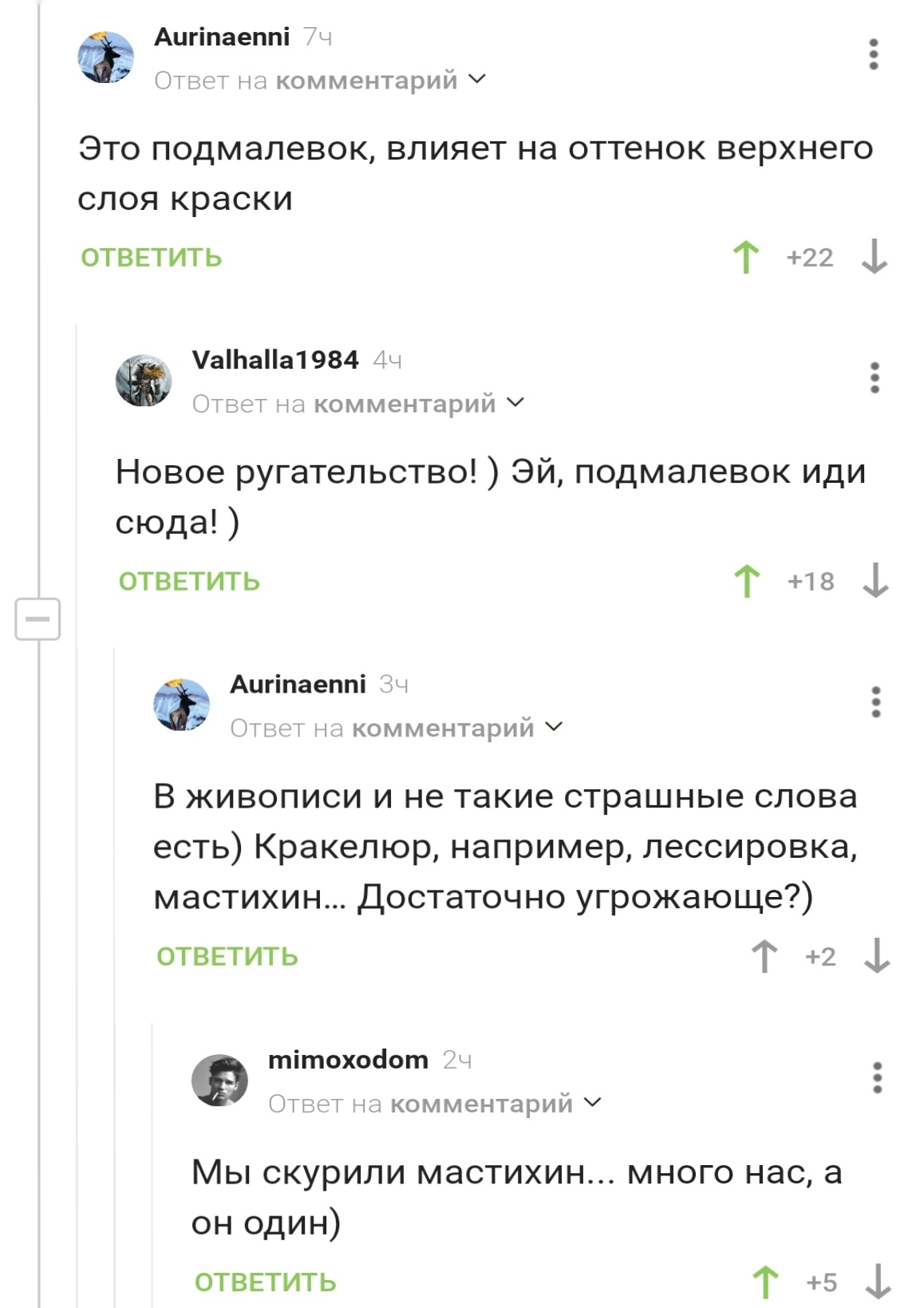Reply to Aurinaenni's comment about подмалевок
The width and height of the screenshot is (924, 1308).
[x=151, y=258]
